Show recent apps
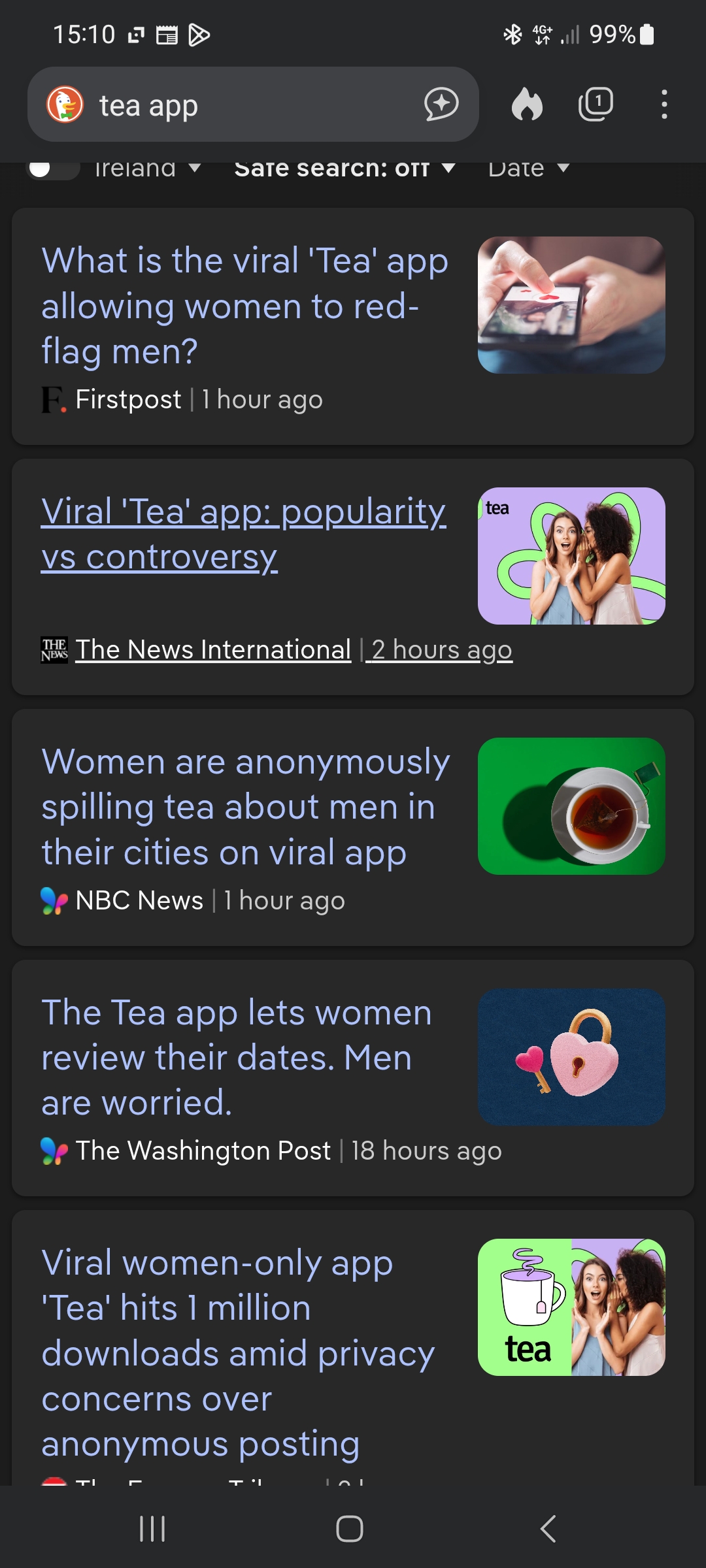 (x=152, y=1529)
